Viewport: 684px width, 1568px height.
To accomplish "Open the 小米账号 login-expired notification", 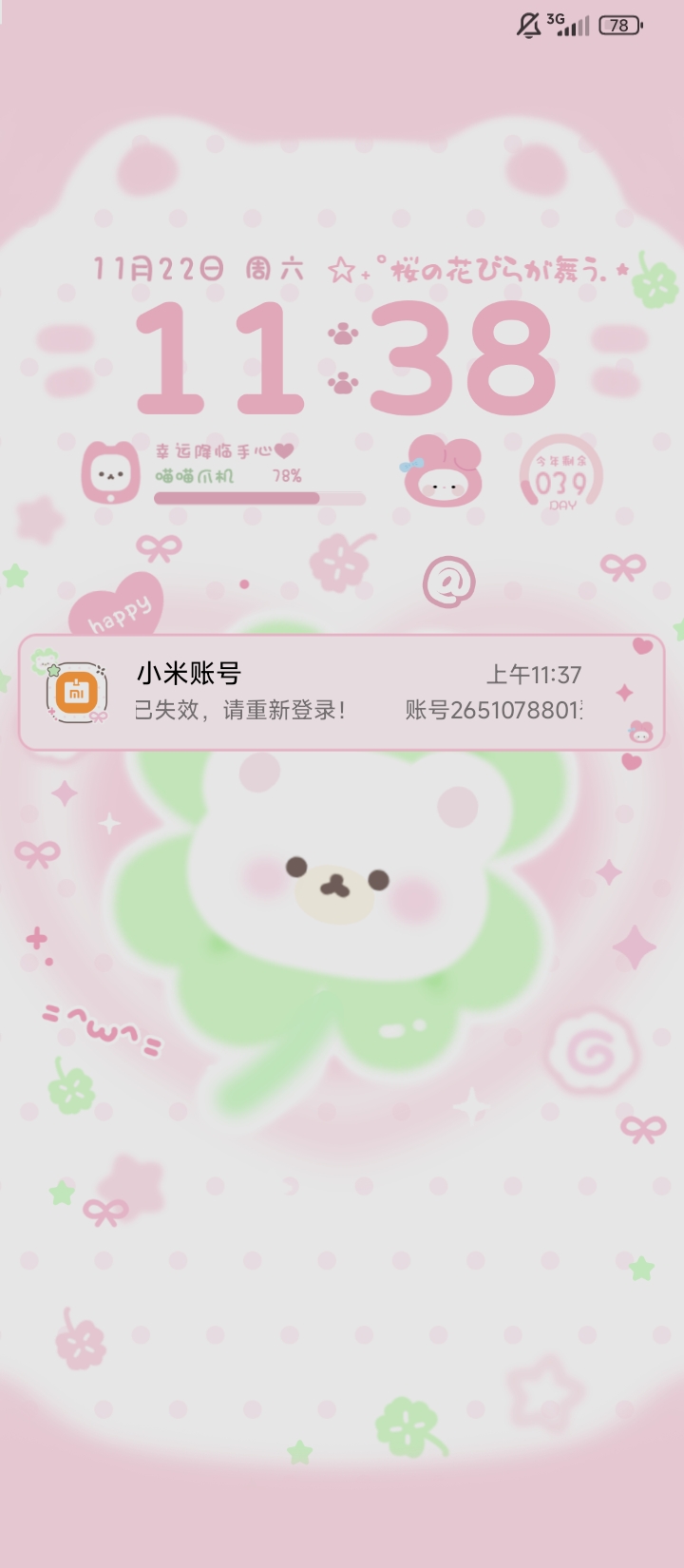I will click(x=340, y=692).
